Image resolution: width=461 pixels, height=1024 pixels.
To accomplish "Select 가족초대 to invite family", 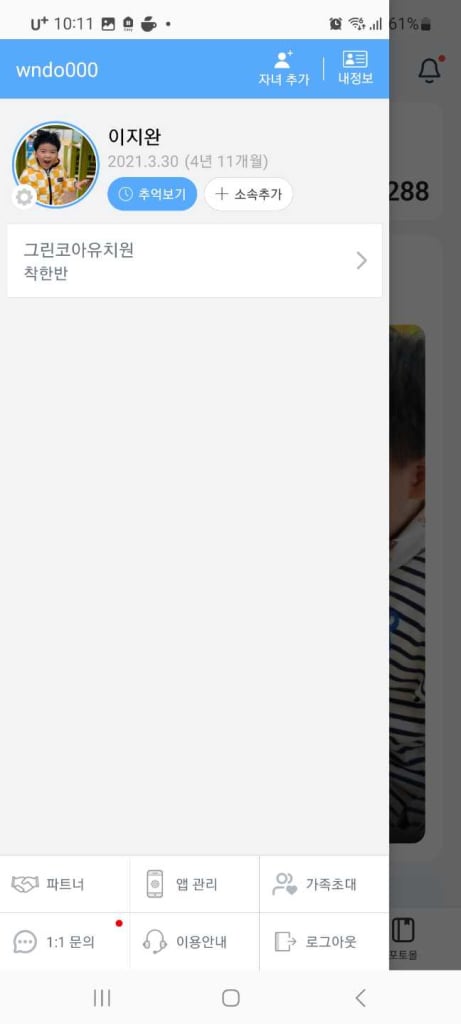I will [x=324, y=884].
